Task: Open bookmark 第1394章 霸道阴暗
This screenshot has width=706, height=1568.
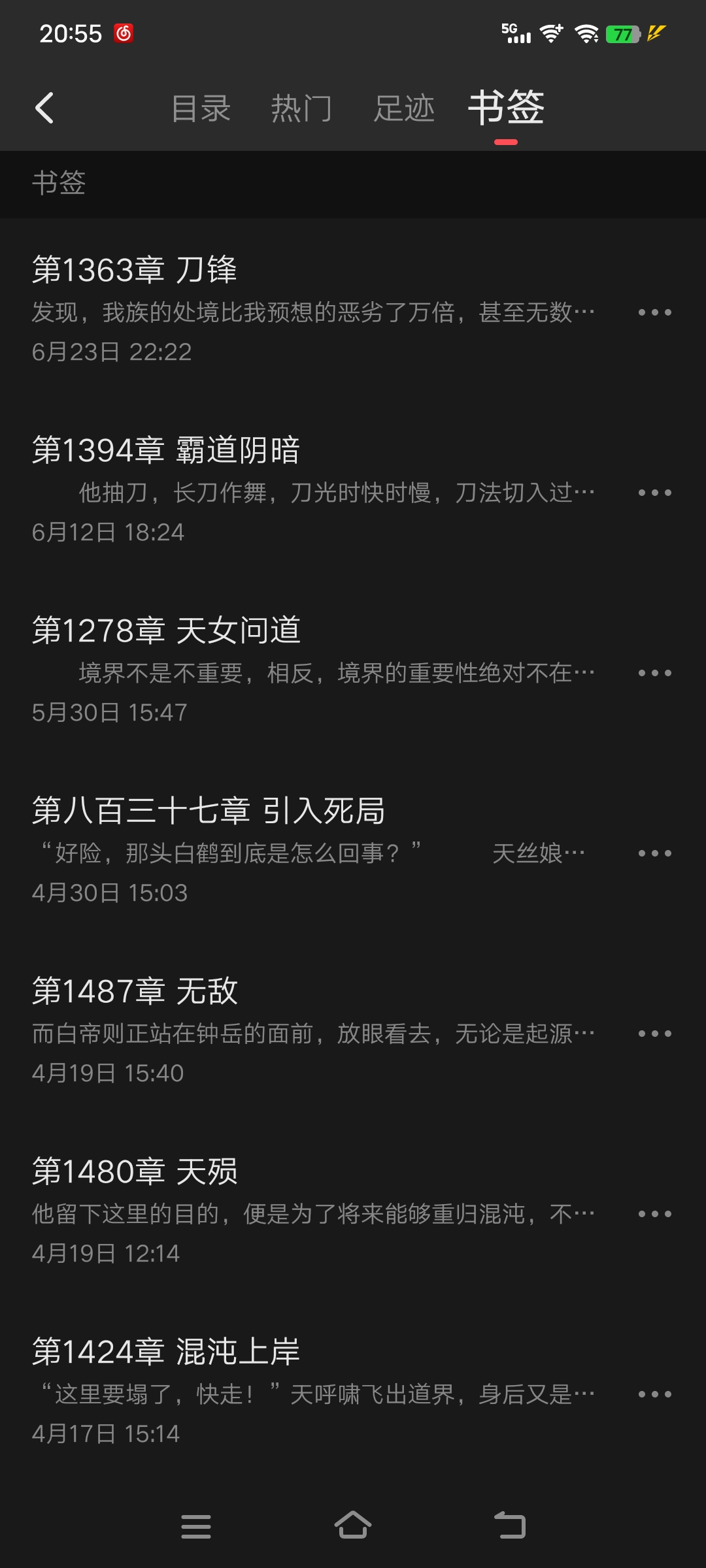Action: click(x=314, y=489)
